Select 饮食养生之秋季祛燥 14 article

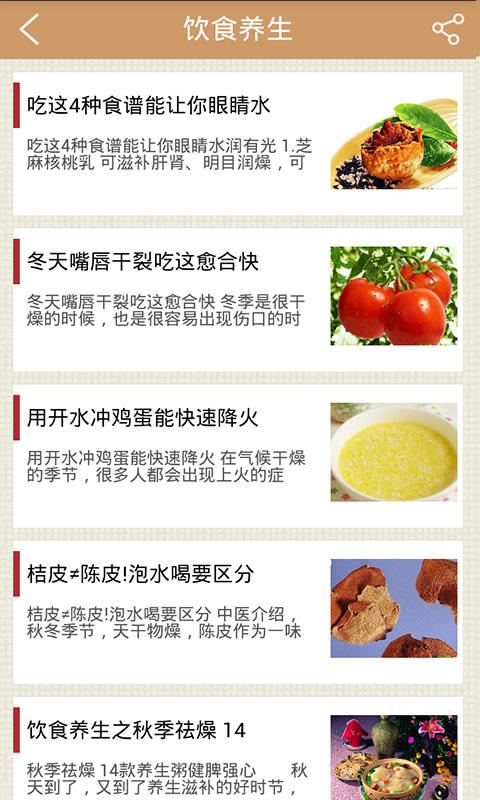[238, 748]
